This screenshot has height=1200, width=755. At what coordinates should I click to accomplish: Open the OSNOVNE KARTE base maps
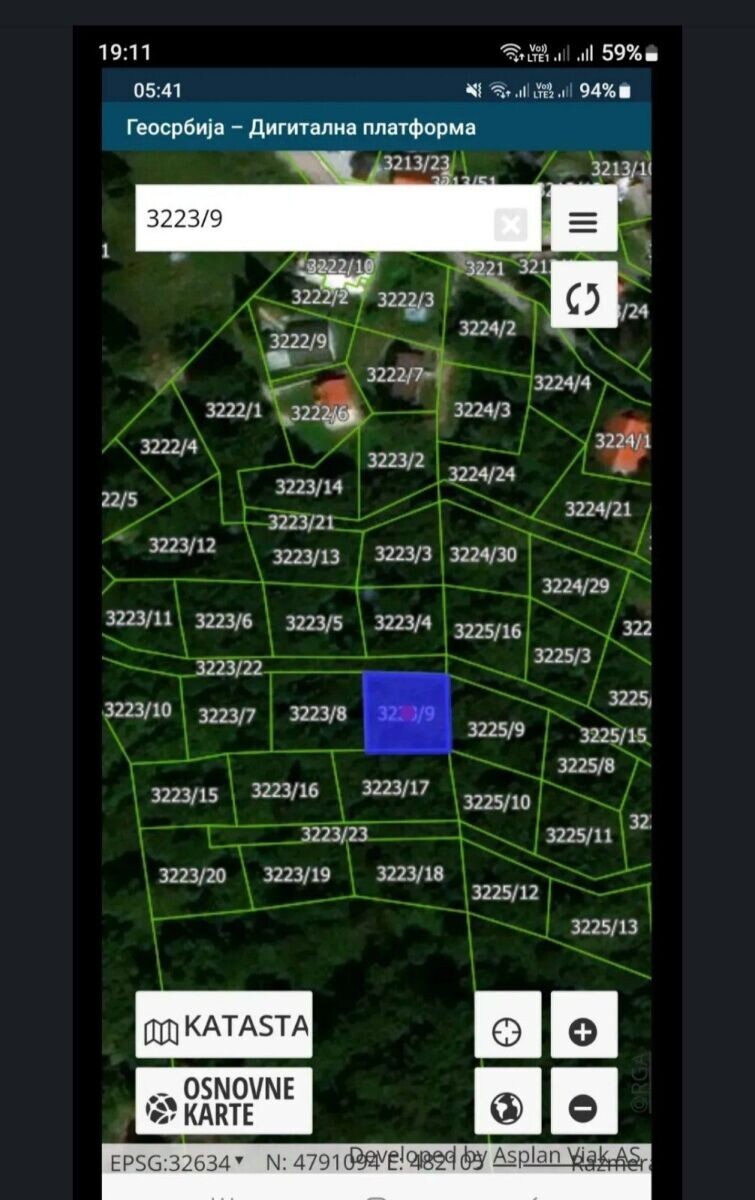coord(224,1101)
